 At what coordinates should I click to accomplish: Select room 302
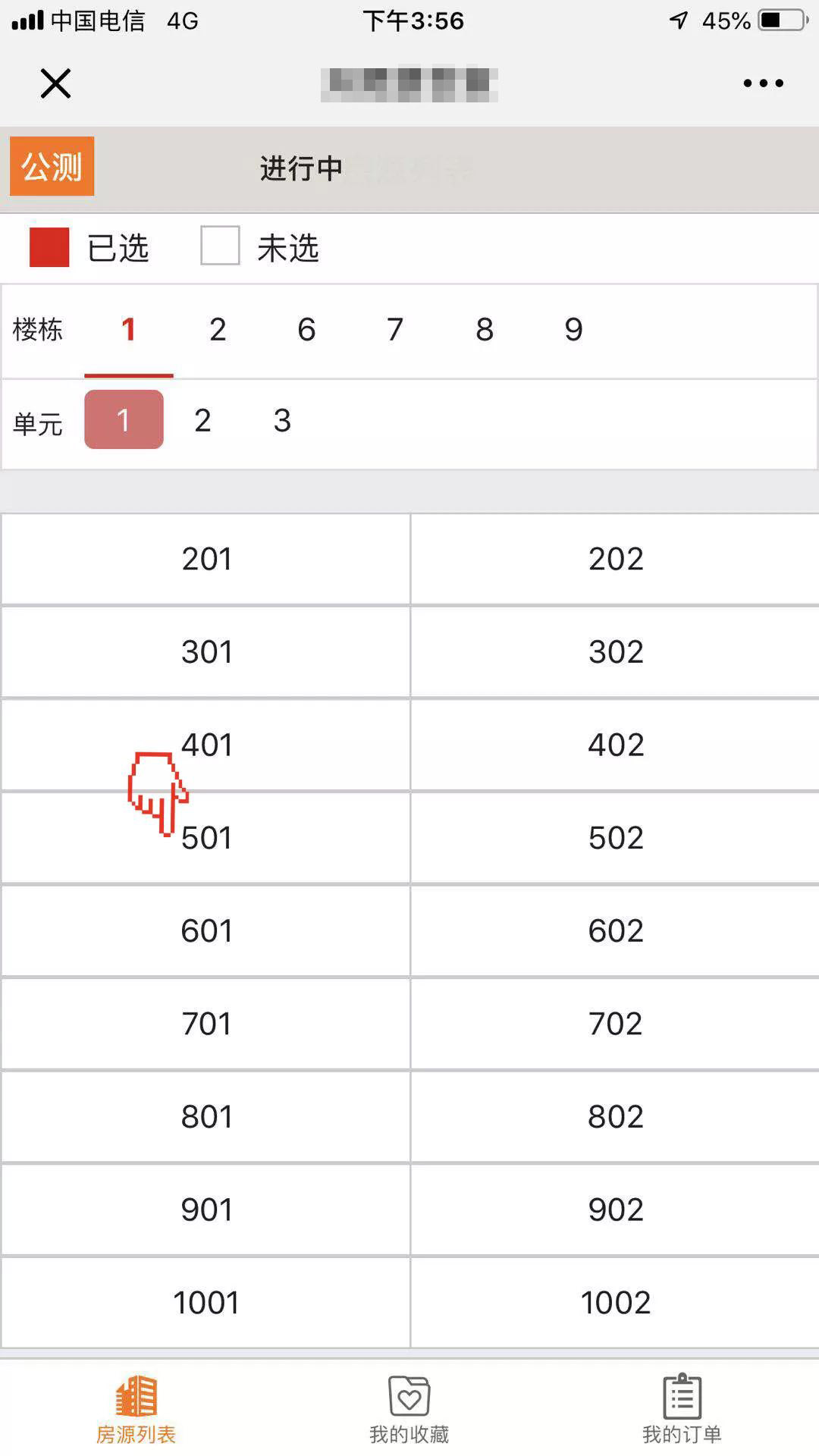point(615,652)
